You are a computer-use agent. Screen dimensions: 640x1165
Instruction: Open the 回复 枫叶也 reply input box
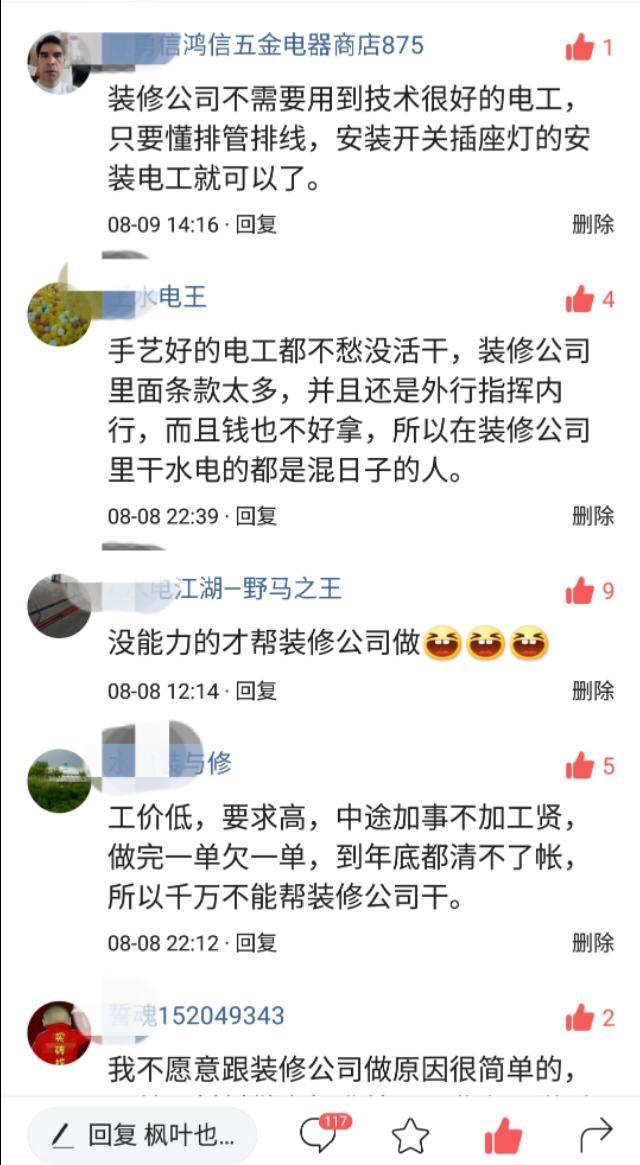(142, 1135)
